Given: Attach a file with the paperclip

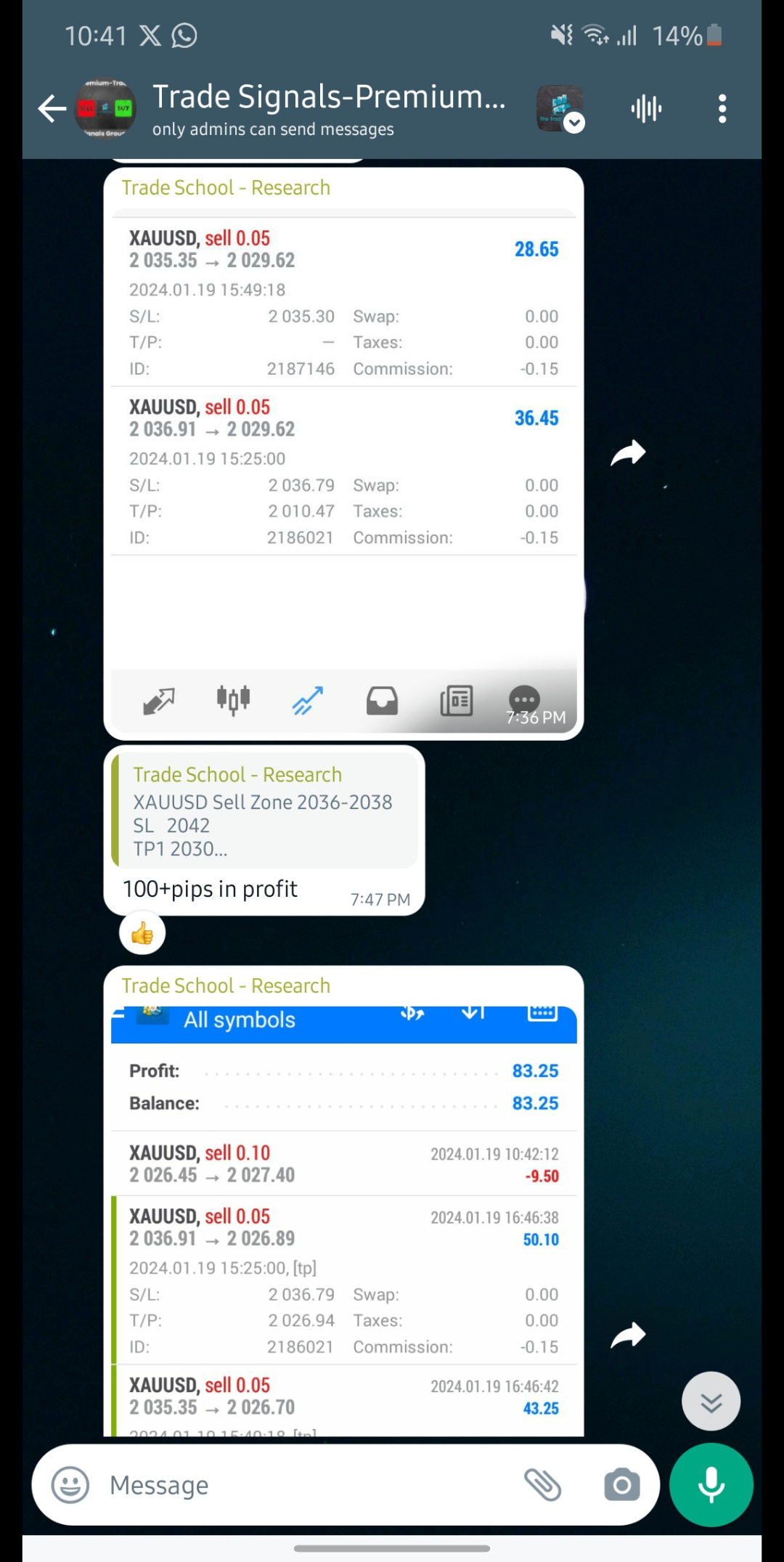Looking at the screenshot, I should pos(542,1485).
